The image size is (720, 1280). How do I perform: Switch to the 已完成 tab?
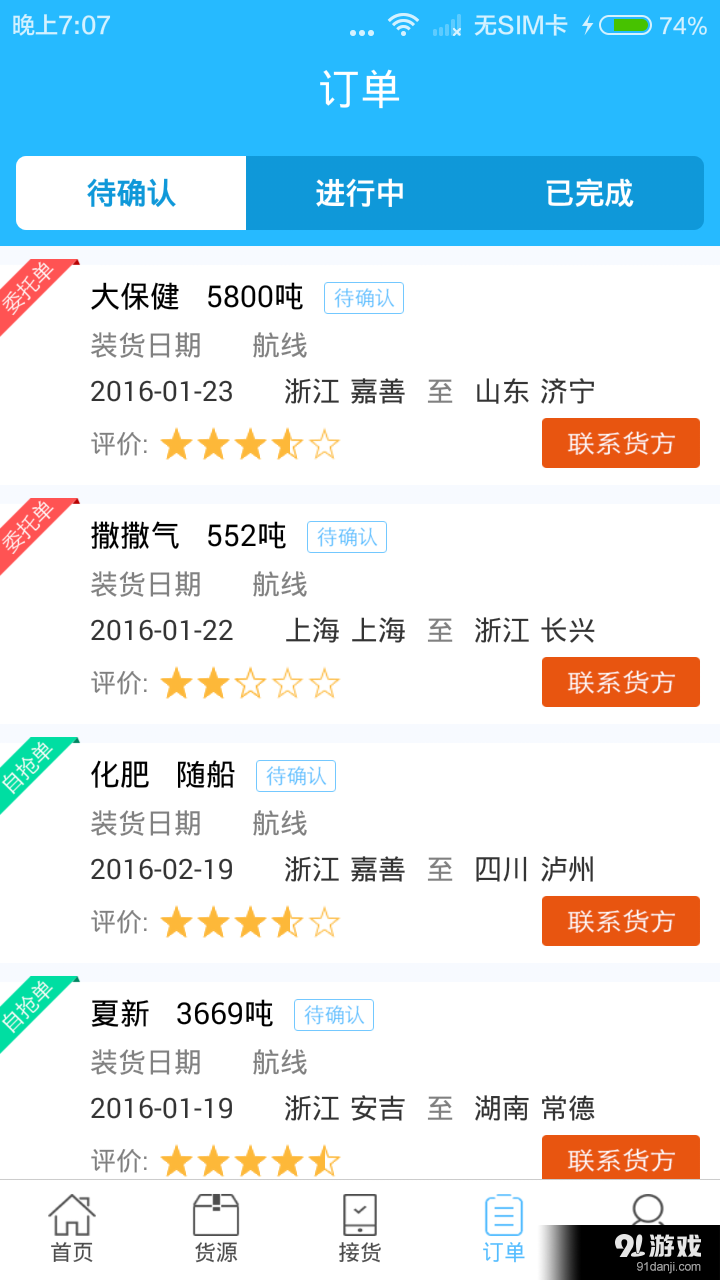[590, 193]
